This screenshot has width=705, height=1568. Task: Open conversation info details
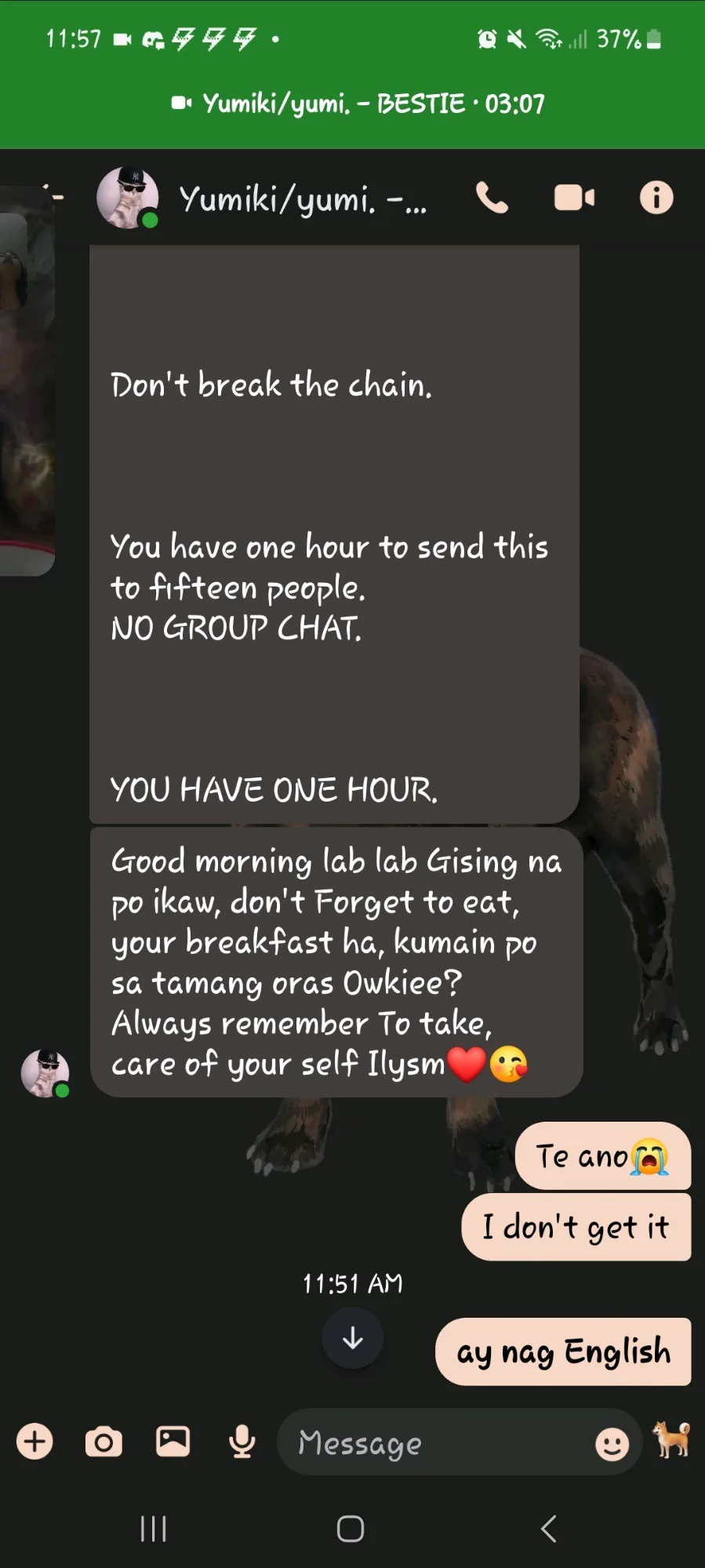(x=656, y=198)
